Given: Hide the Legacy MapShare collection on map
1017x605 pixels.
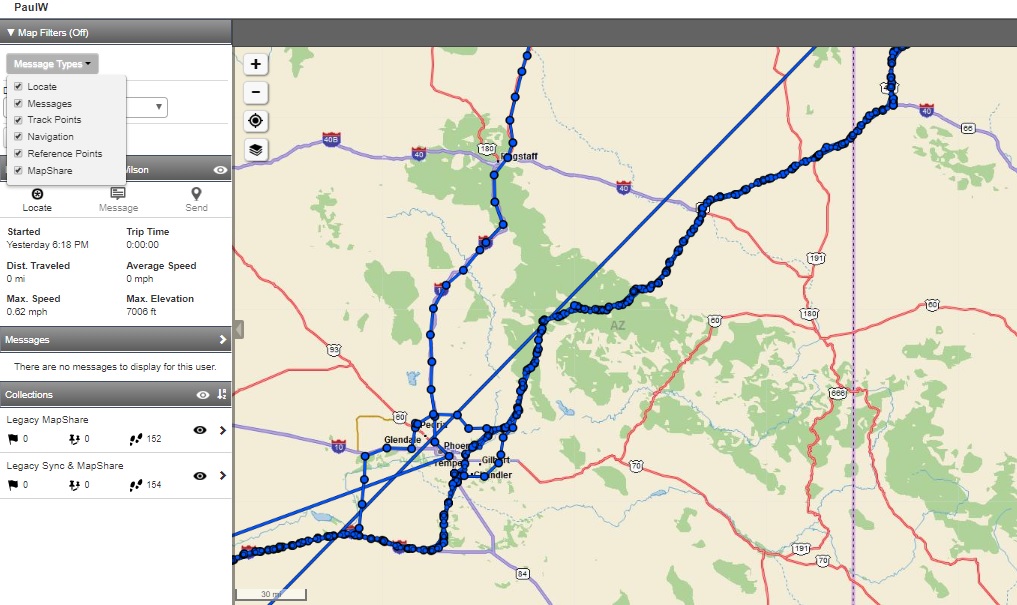Looking at the screenshot, I should (x=200, y=430).
